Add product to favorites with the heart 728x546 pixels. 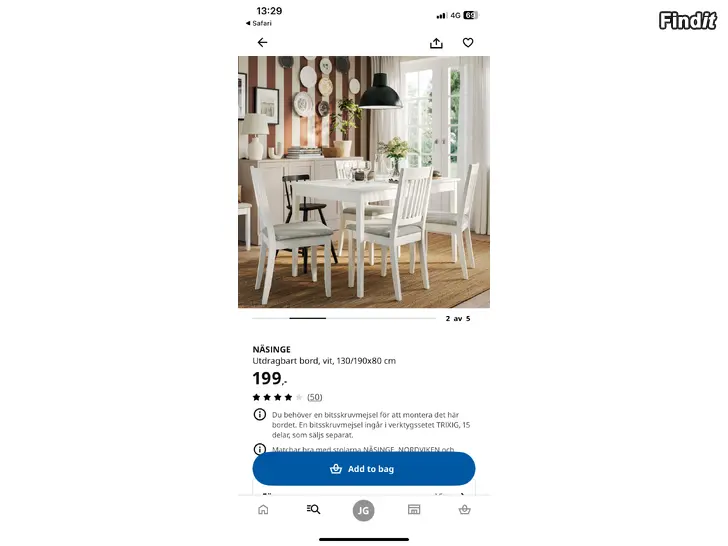[x=467, y=43]
